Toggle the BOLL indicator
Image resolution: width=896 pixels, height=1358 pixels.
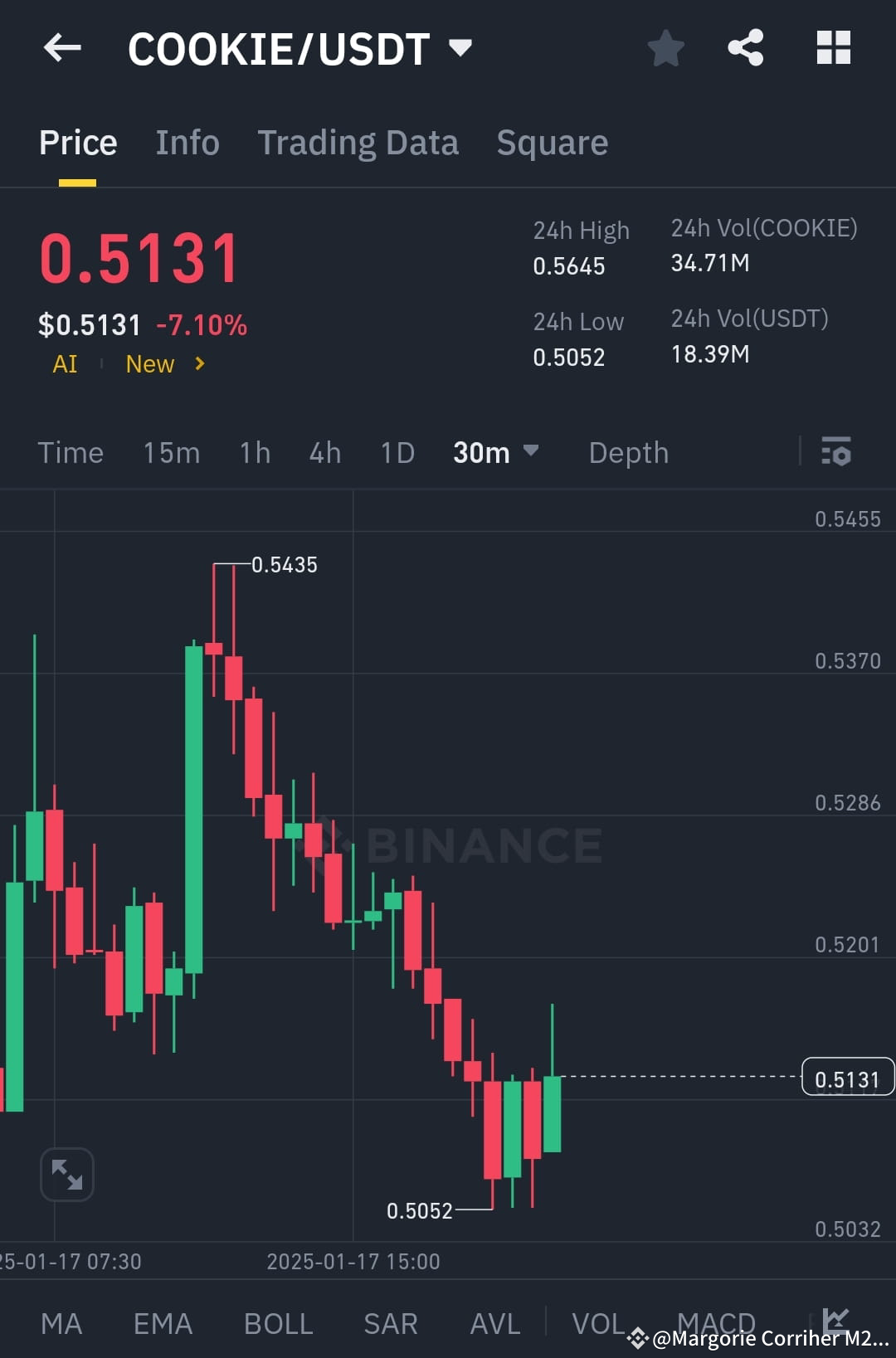(278, 1324)
